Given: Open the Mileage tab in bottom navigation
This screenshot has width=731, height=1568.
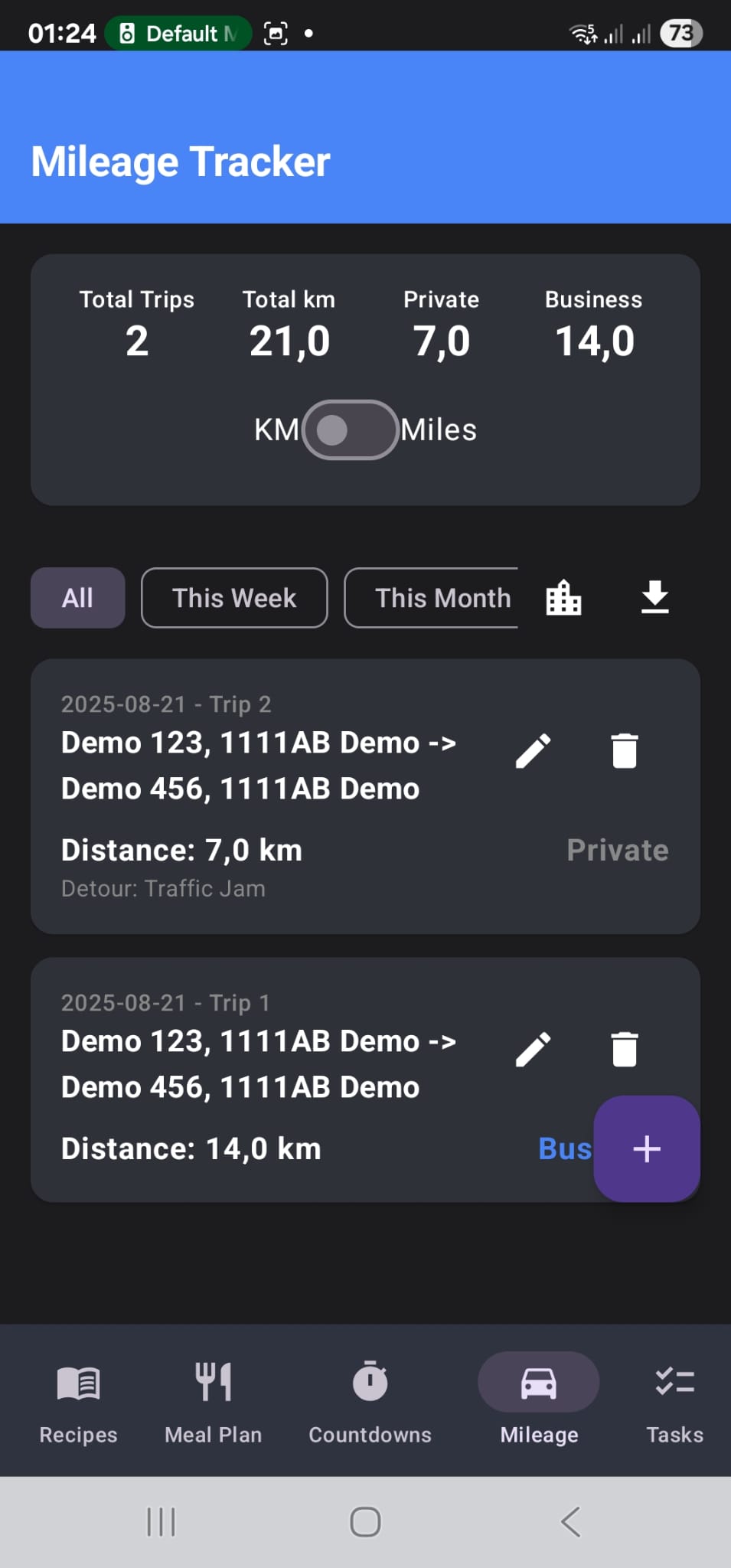Looking at the screenshot, I should click(538, 1401).
